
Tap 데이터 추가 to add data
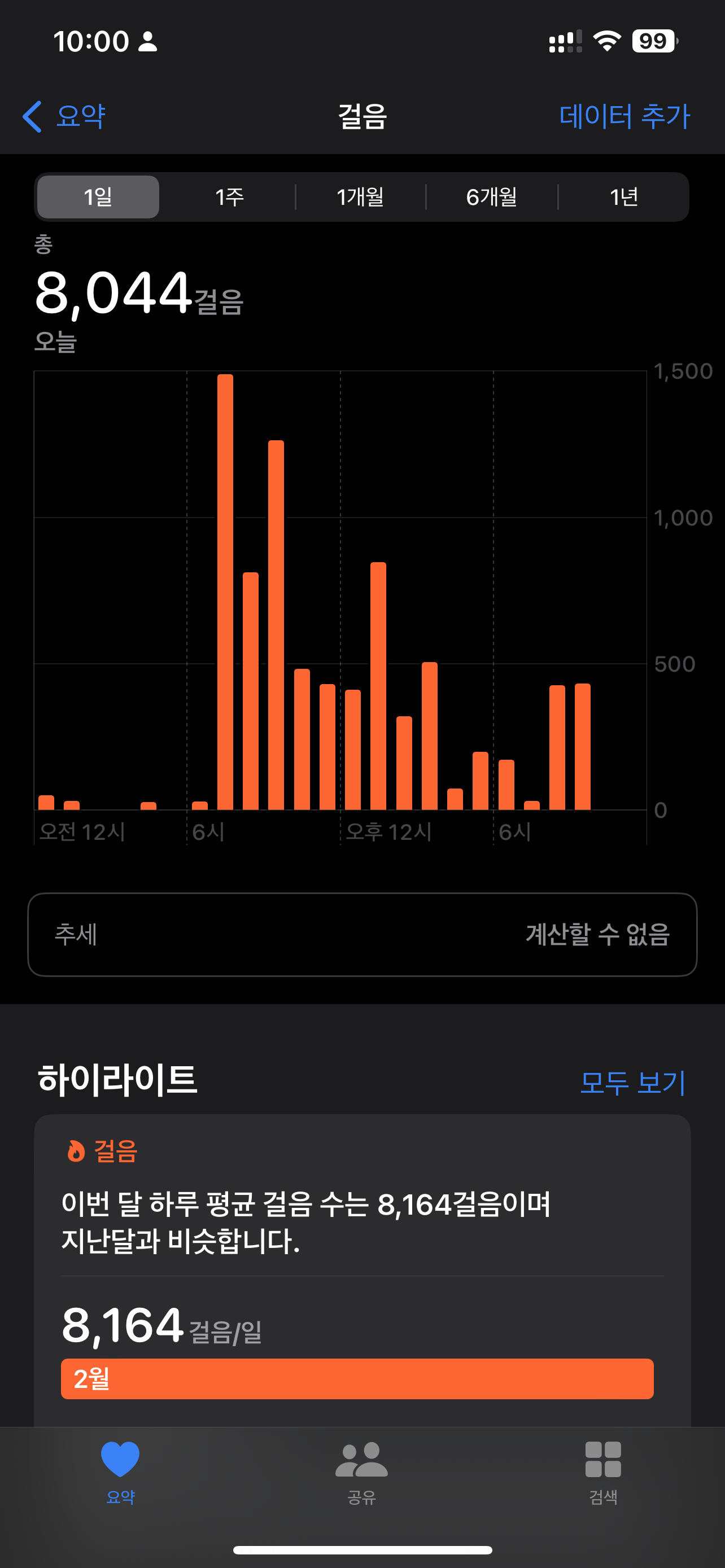click(x=624, y=116)
